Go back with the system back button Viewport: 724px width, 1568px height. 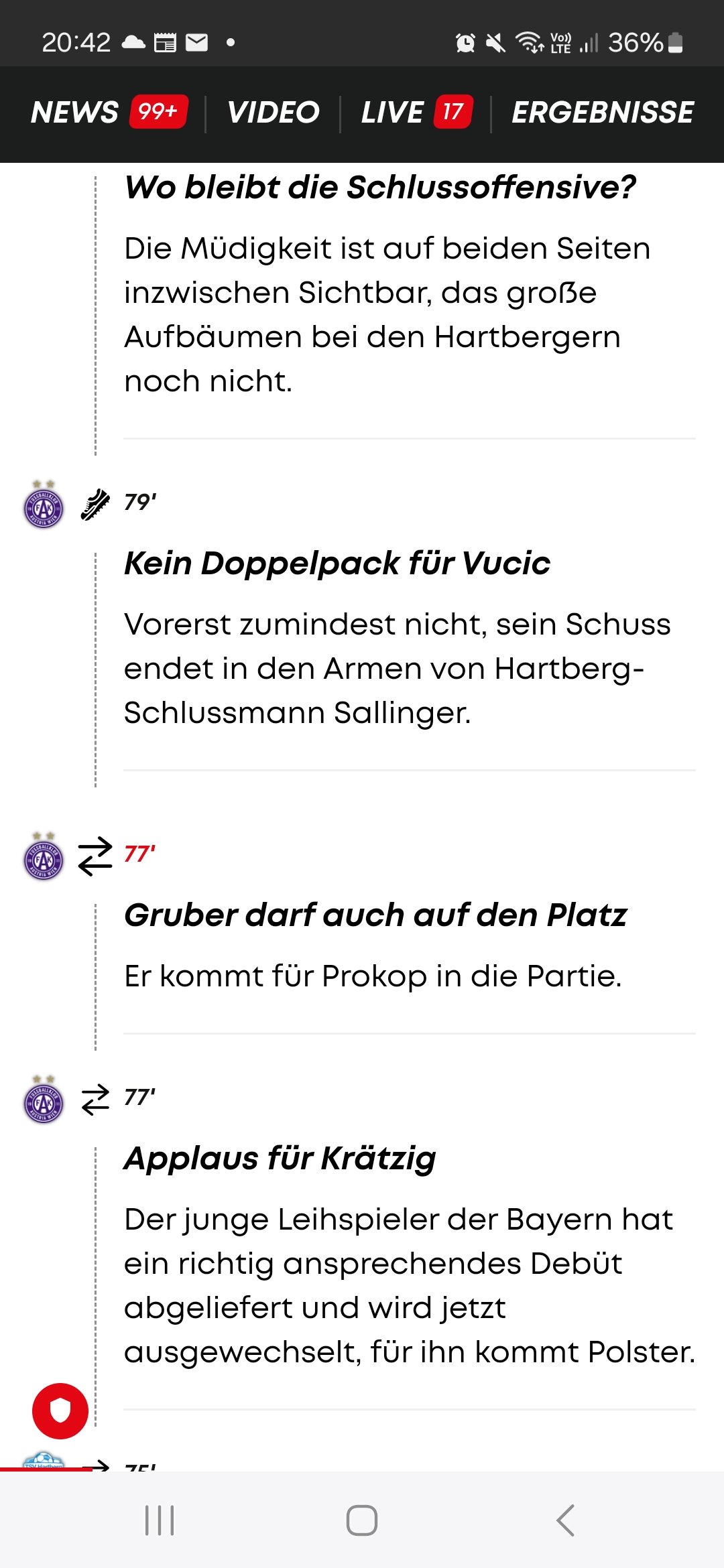565,1520
